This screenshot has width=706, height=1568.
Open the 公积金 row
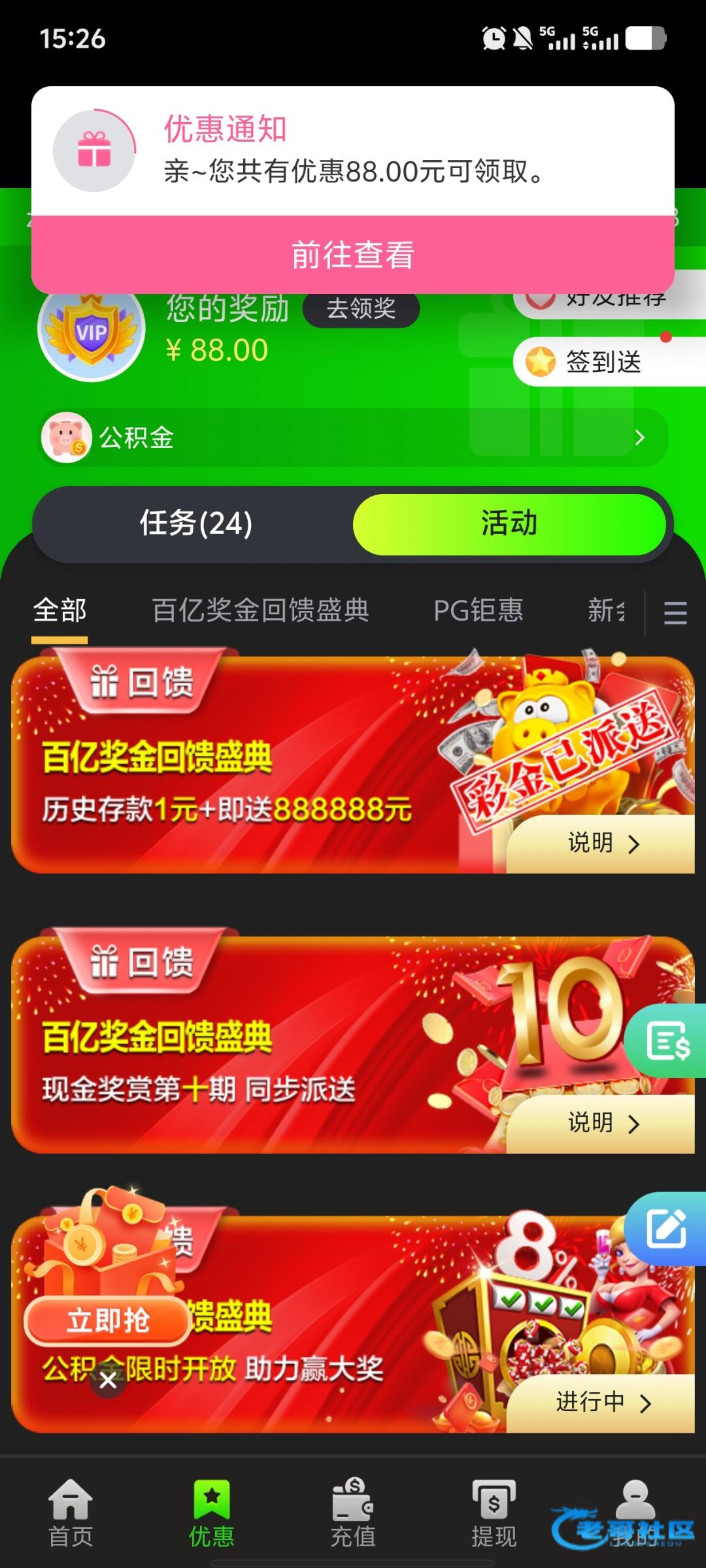[x=353, y=437]
